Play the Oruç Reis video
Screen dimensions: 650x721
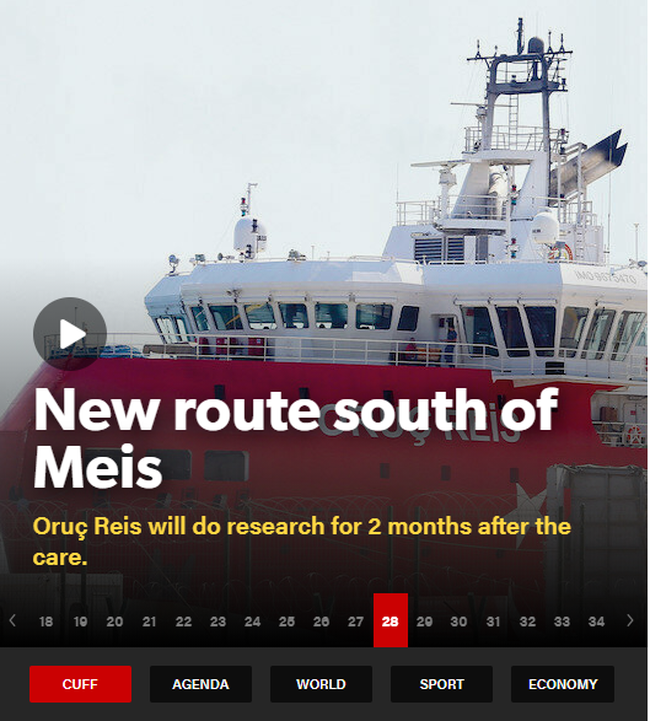tap(69, 334)
